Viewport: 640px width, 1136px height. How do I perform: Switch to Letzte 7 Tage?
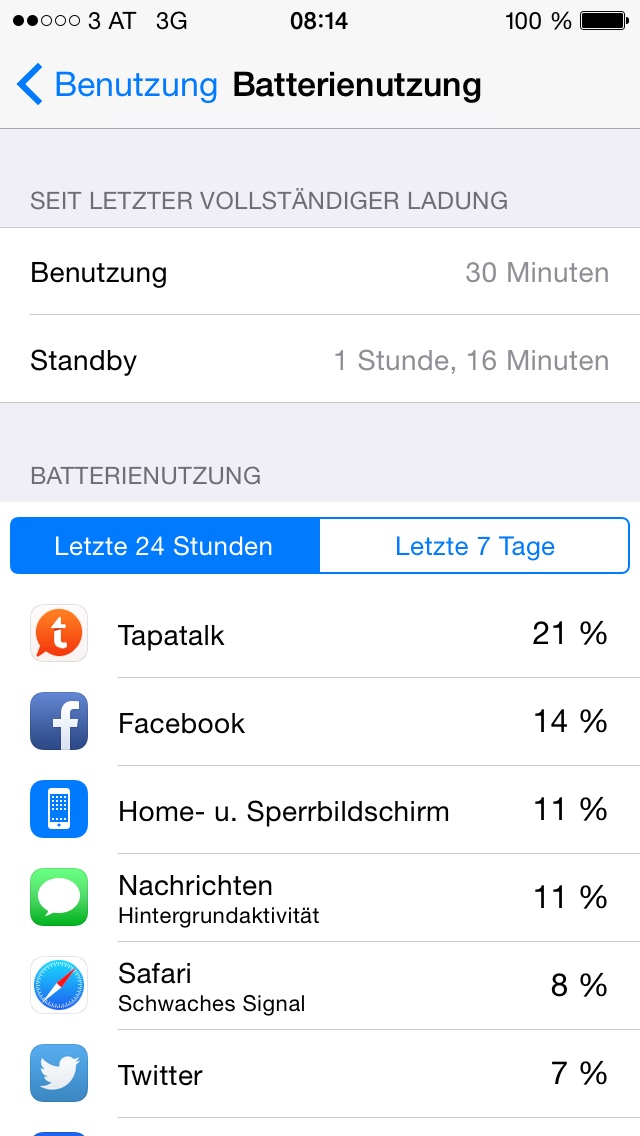coord(474,546)
